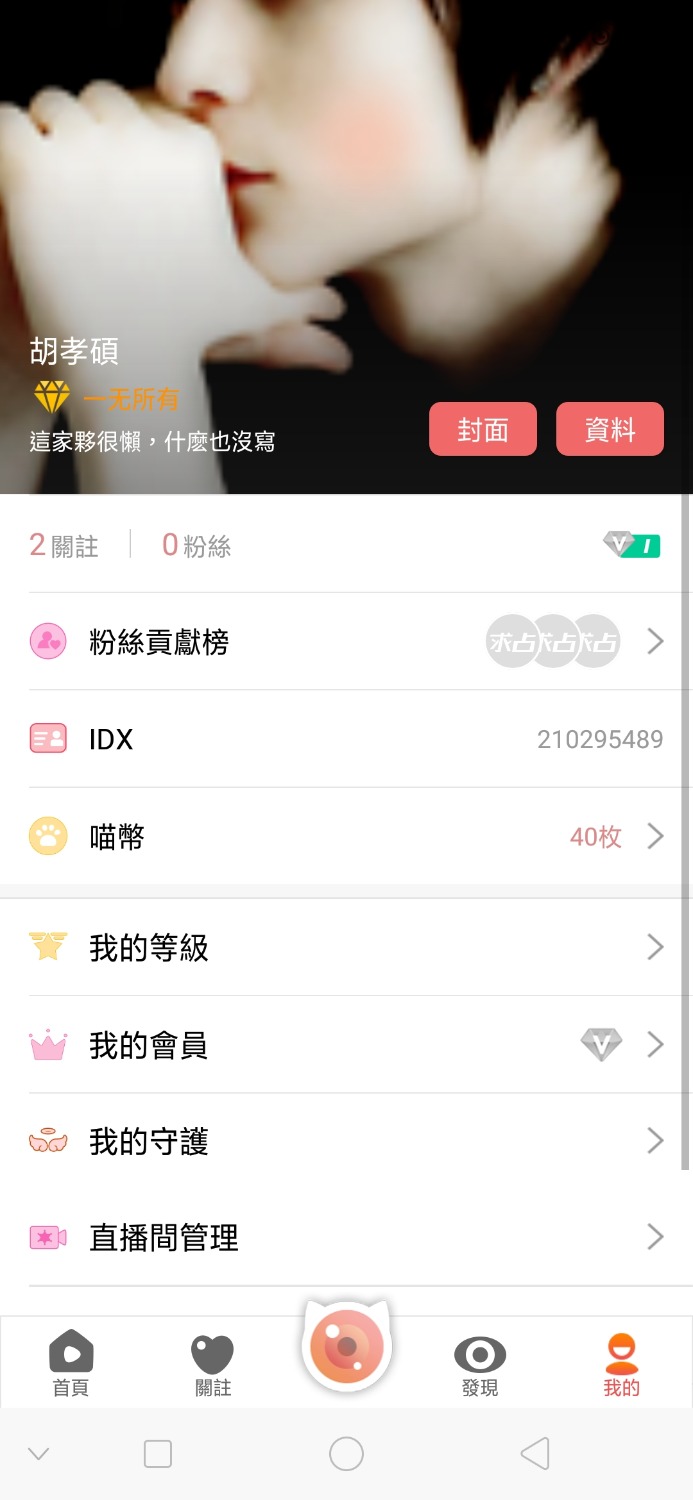Open the 喵幣 coin balance row
The image size is (693, 1500).
[346, 836]
